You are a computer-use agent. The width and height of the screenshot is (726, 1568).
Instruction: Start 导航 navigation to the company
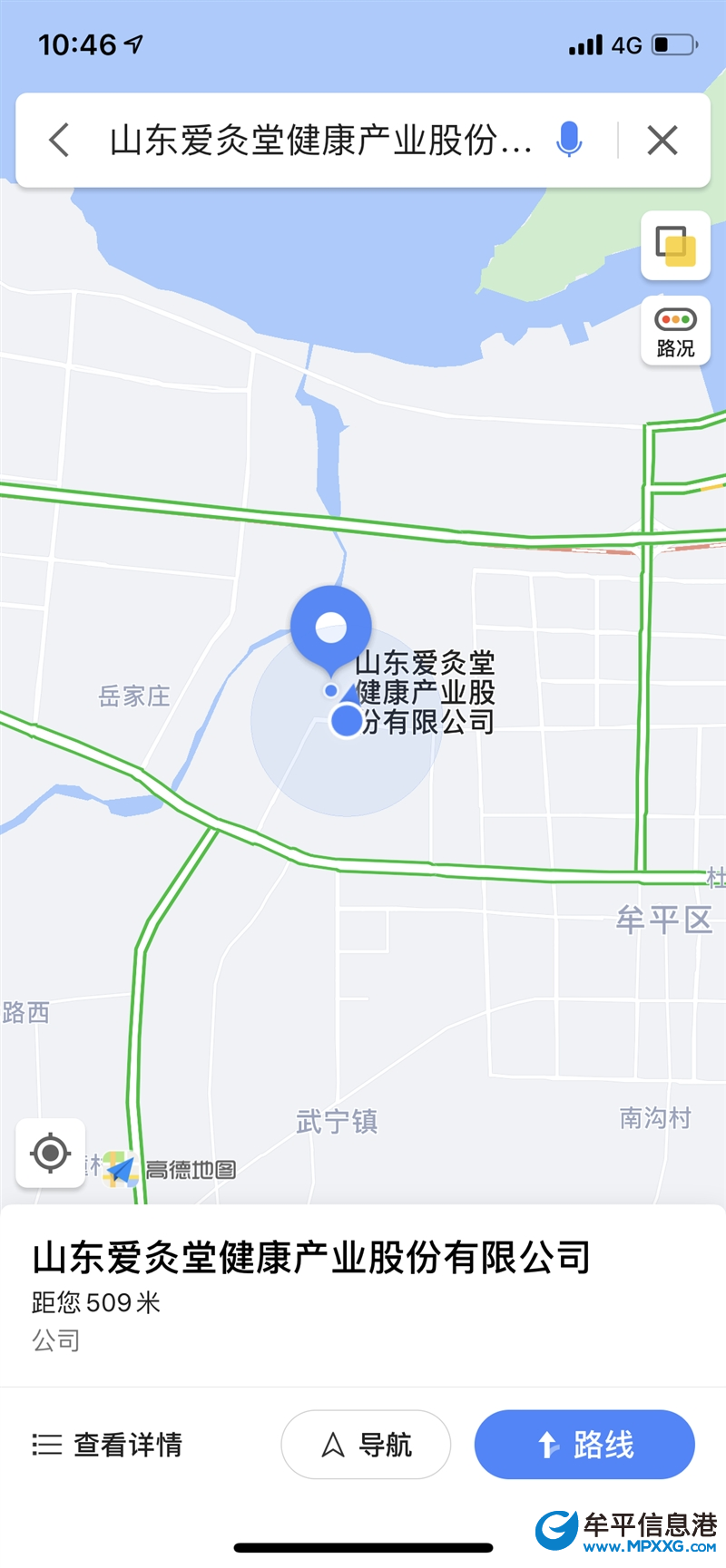[x=366, y=1444]
